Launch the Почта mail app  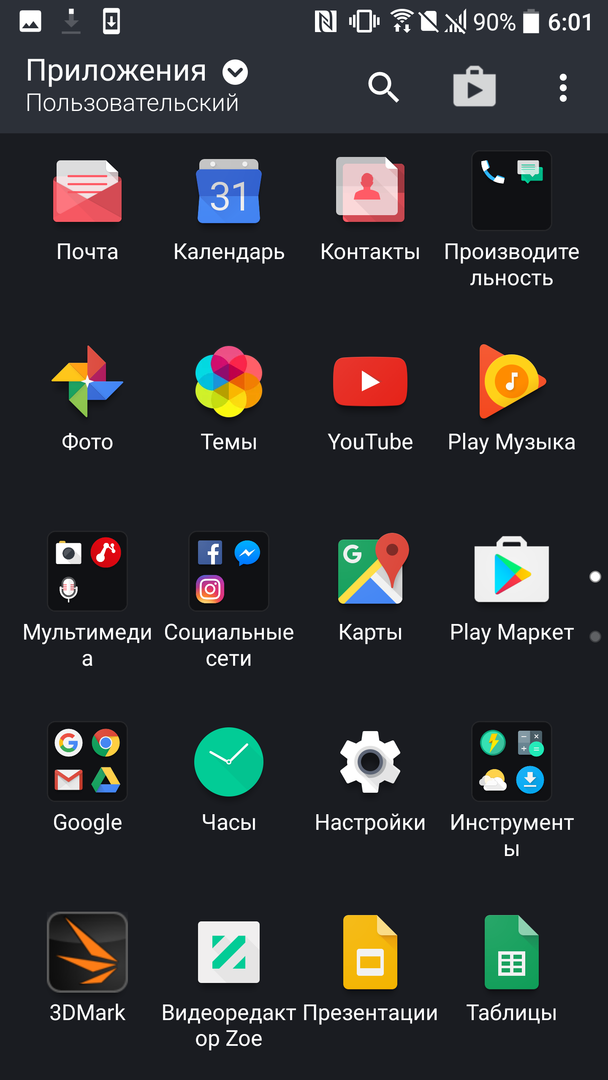[x=87, y=192]
